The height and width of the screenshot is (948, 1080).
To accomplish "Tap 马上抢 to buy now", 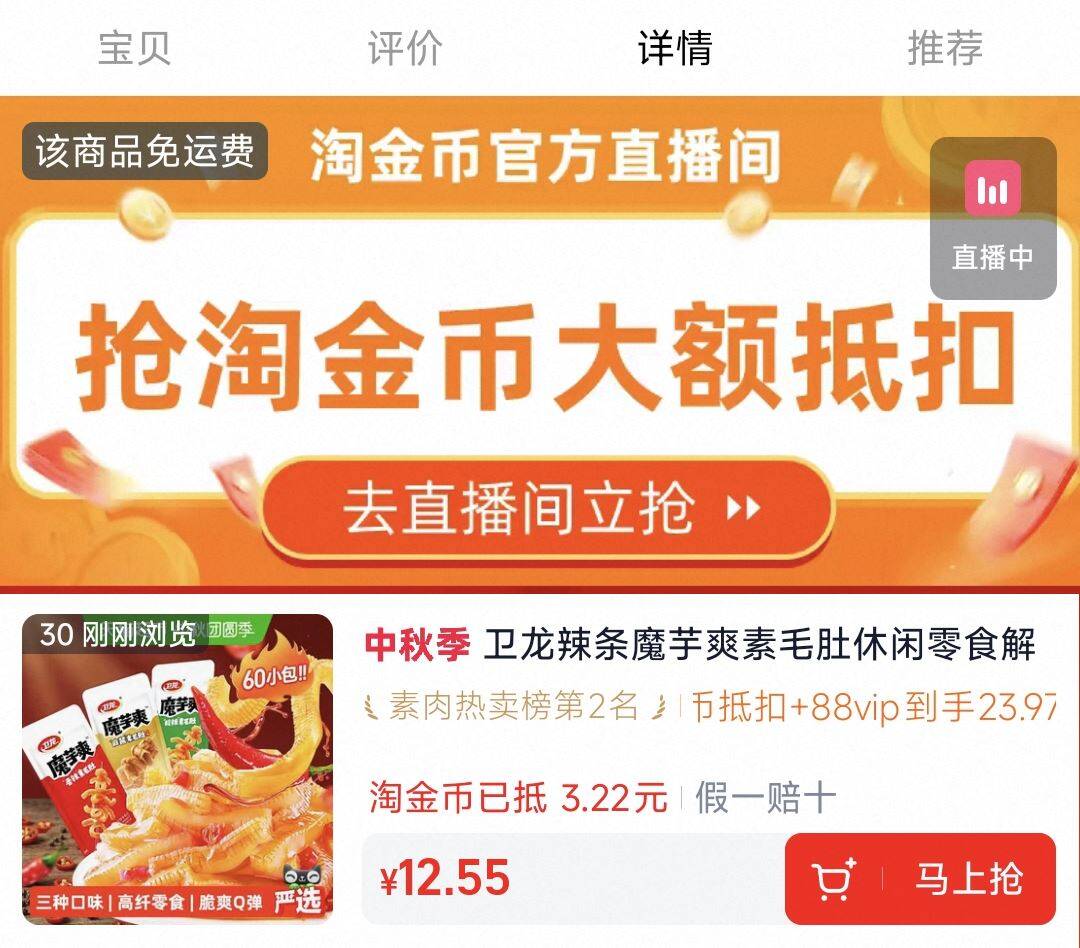I will click(x=920, y=879).
